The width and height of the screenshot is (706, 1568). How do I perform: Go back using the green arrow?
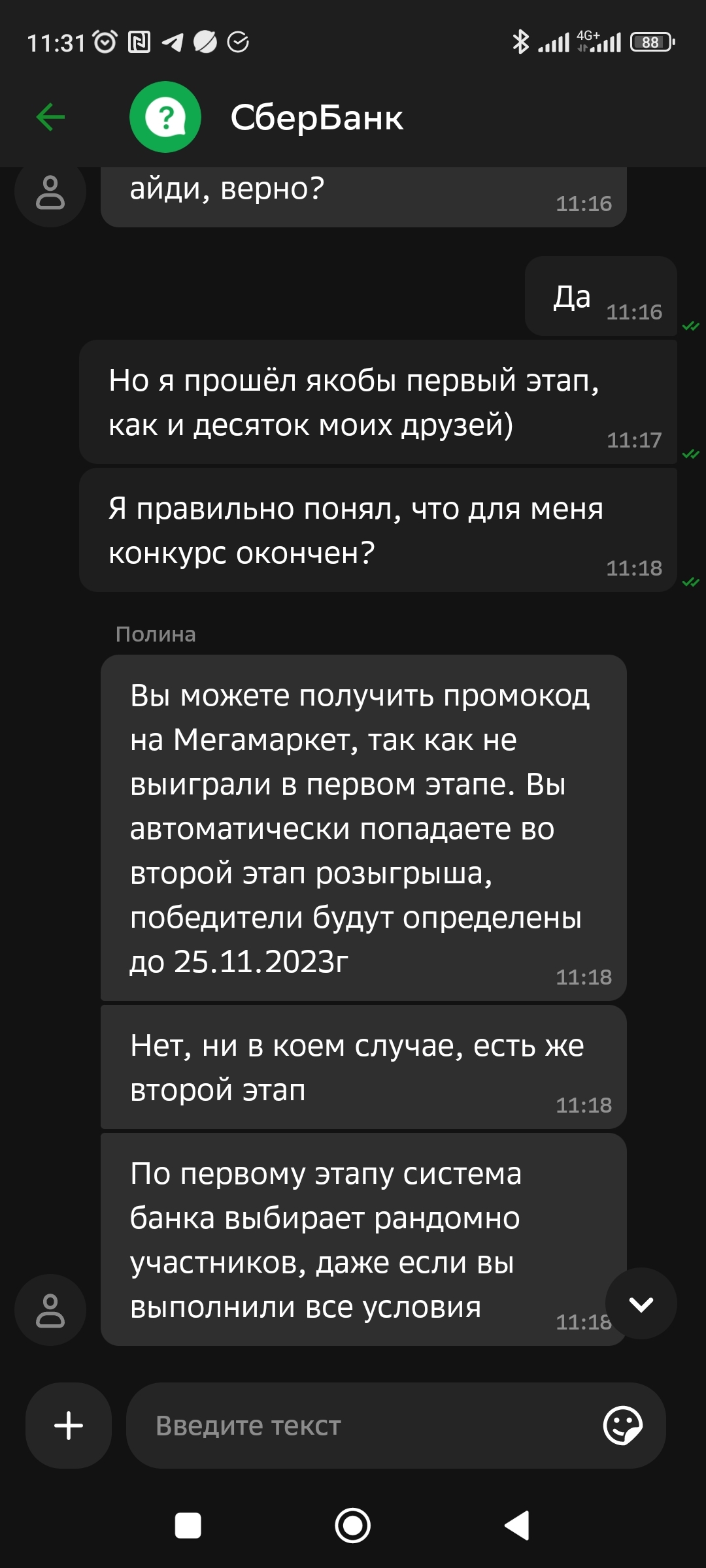pyautogui.click(x=50, y=118)
